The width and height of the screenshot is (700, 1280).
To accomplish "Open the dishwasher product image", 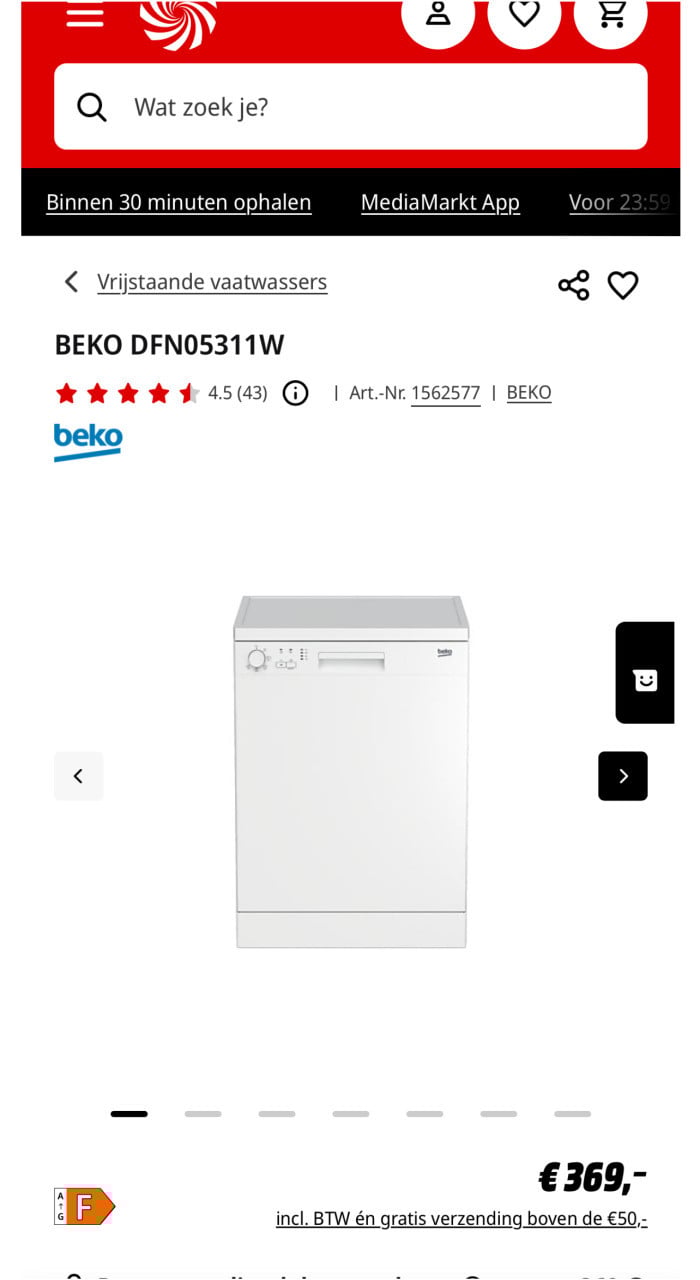I will [x=351, y=771].
